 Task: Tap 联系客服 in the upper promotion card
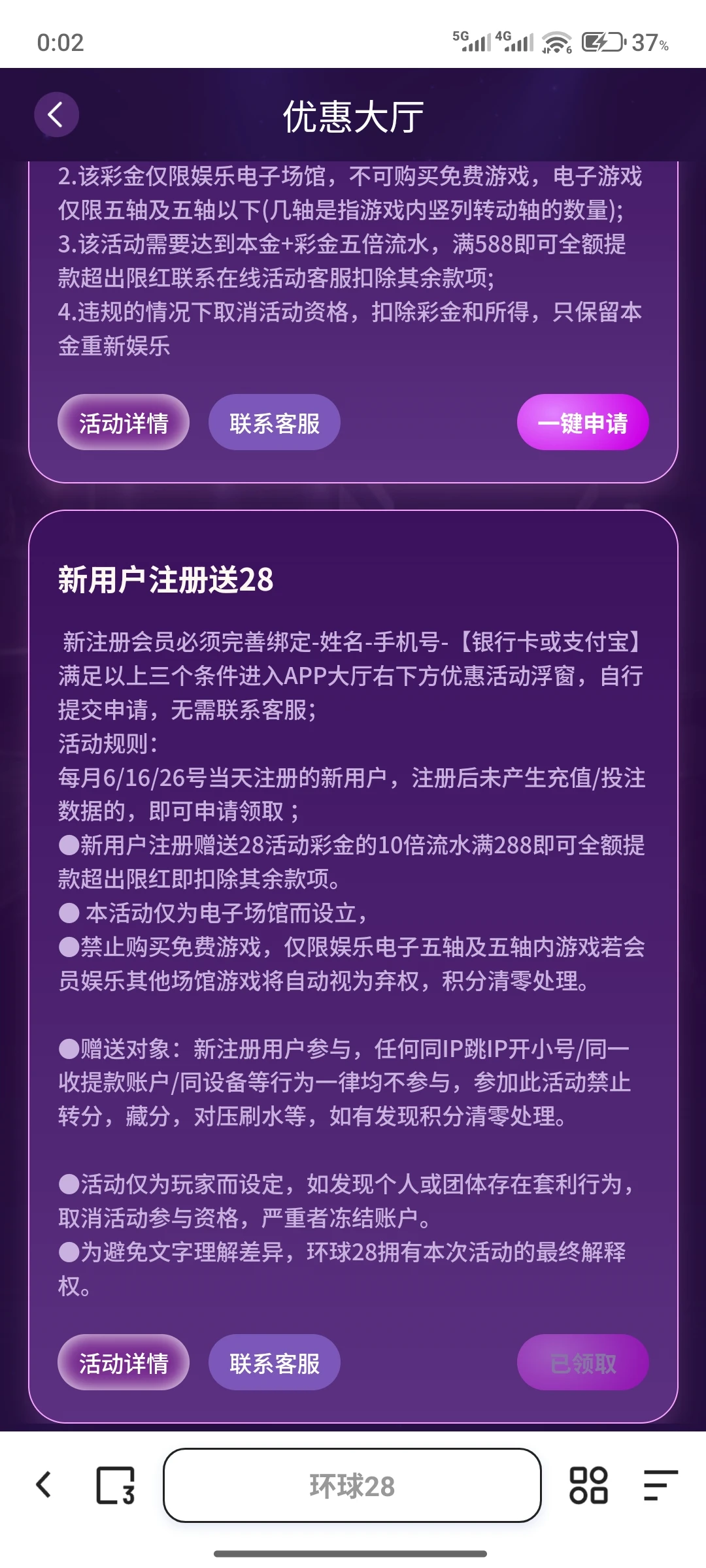point(274,423)
